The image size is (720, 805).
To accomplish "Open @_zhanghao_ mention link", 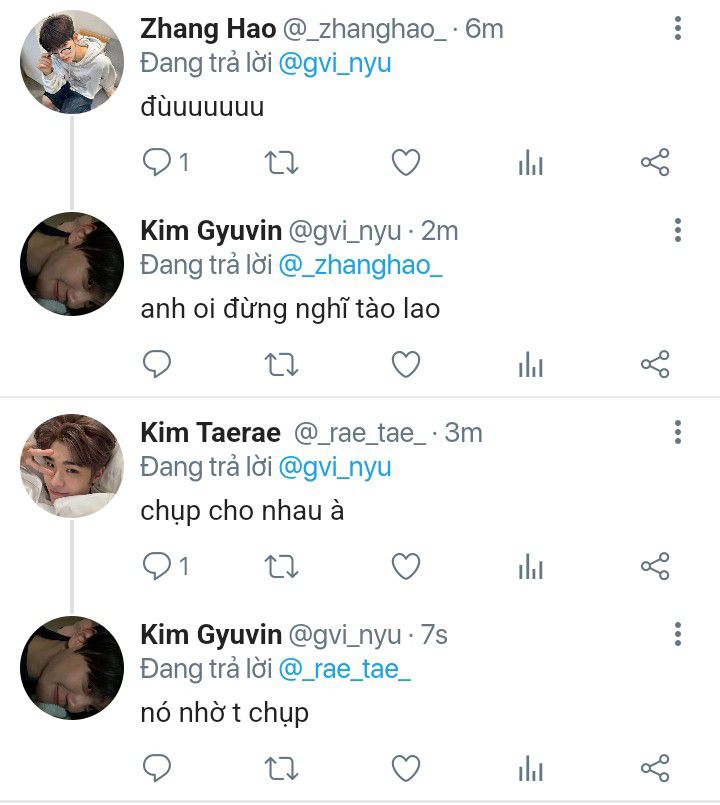I will [x=360, y=266].
